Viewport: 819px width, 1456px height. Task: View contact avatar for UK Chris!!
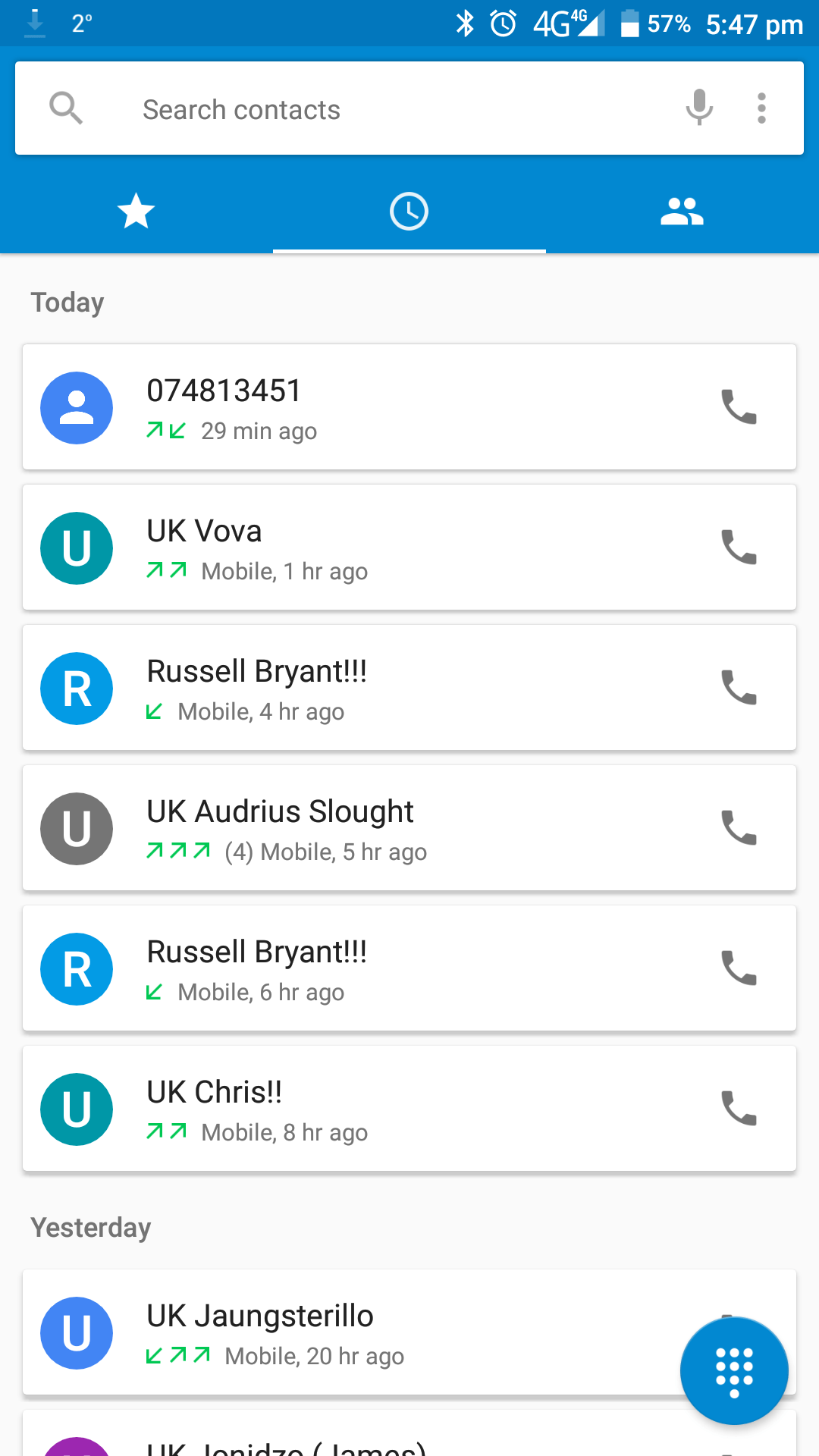click(77, 1109)
